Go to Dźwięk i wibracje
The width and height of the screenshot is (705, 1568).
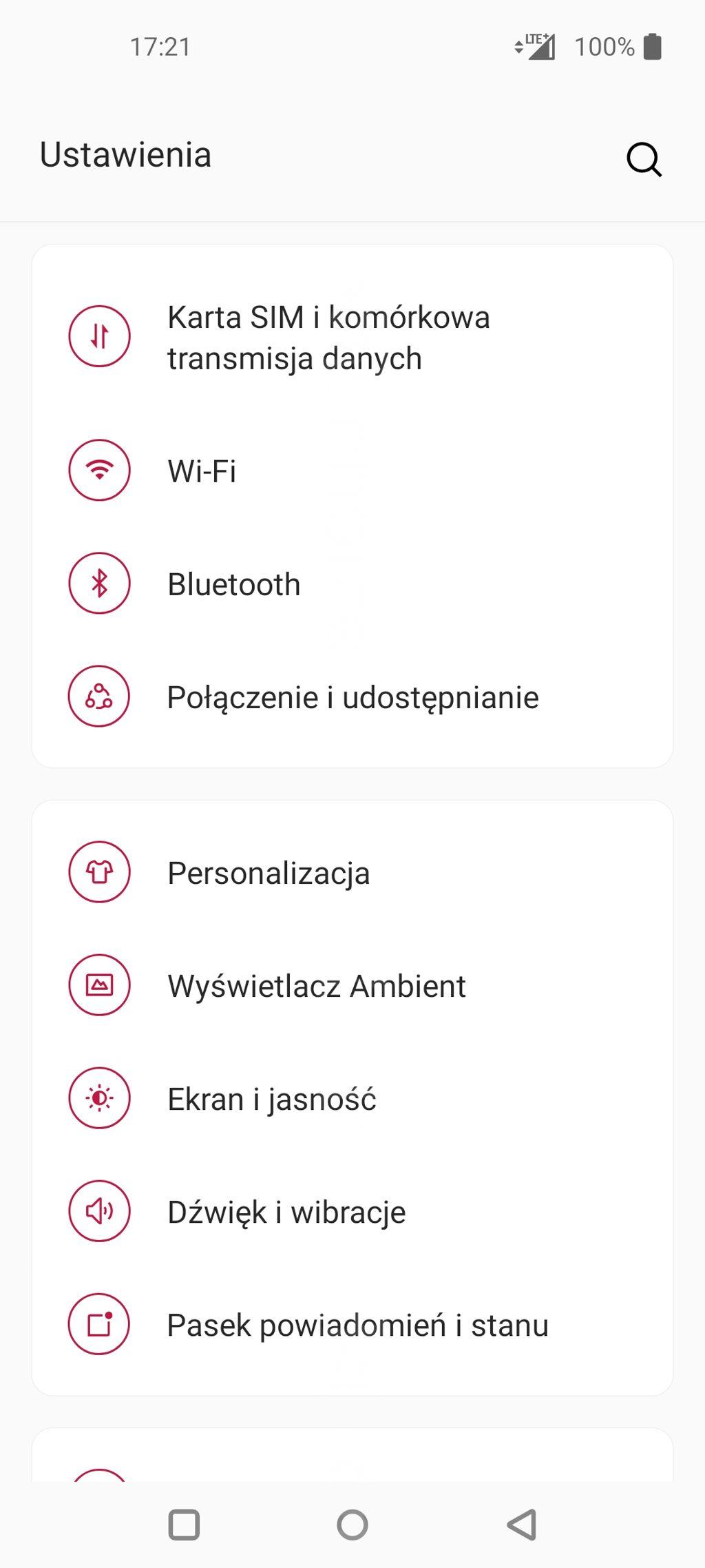(286, 1212)
